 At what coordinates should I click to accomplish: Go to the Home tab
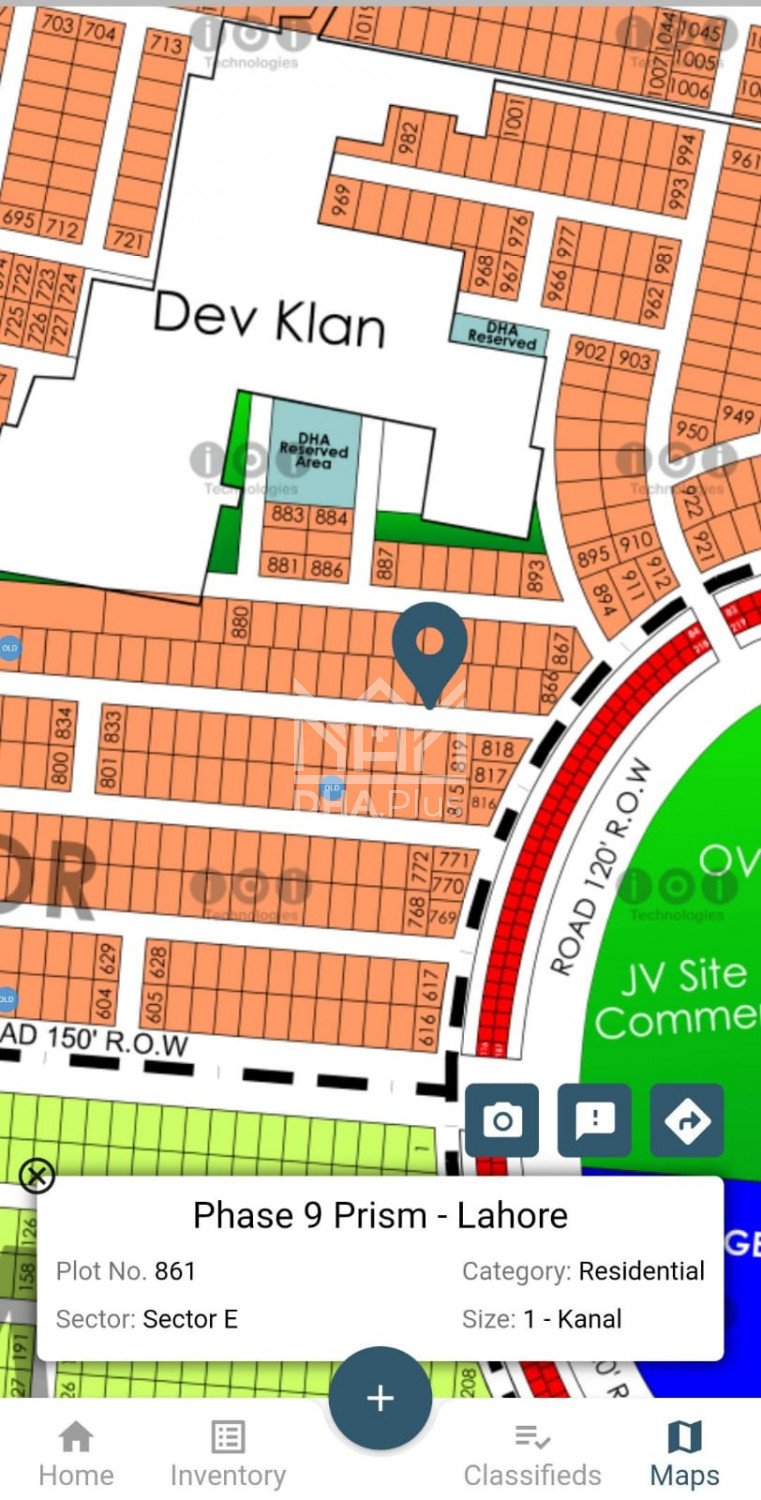point(76,1454)
